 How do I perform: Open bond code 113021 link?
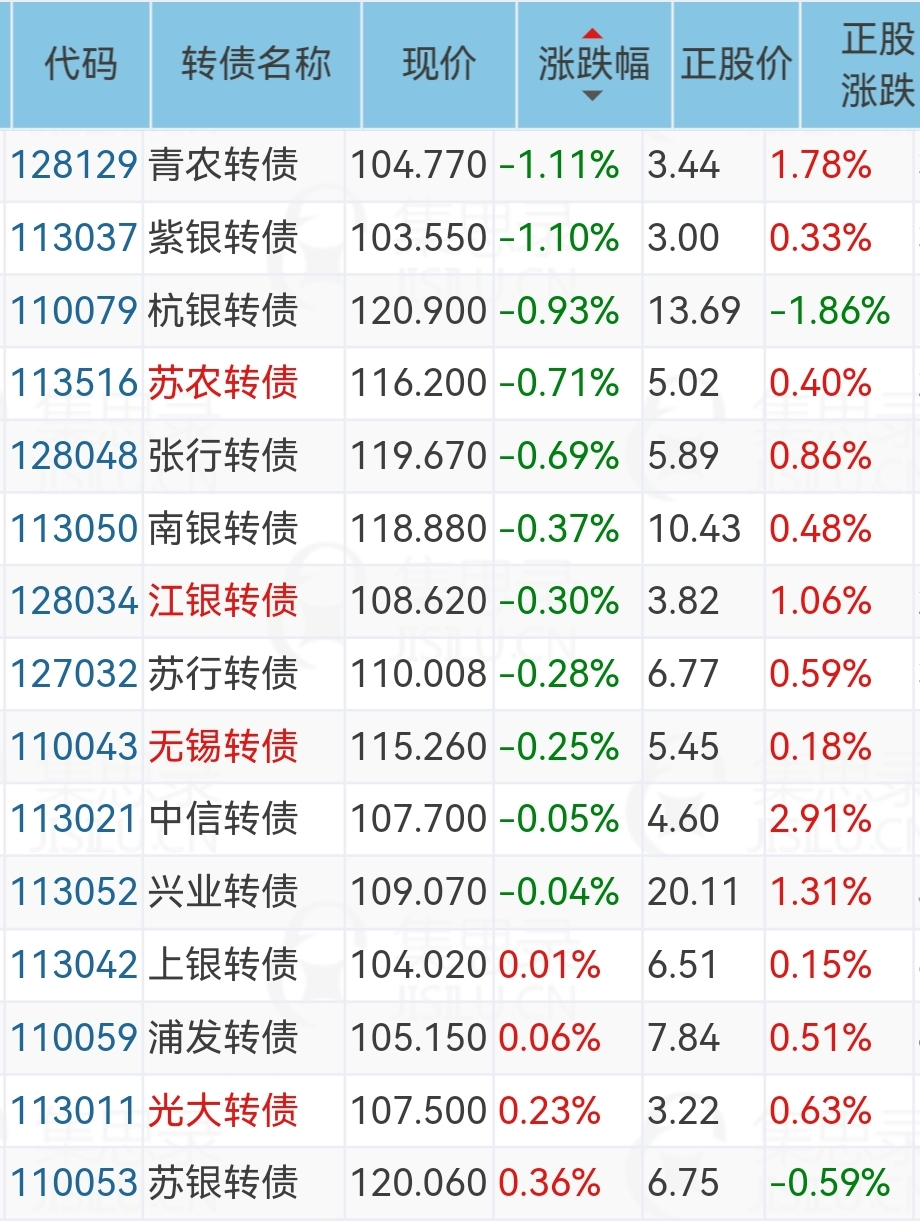74,820
